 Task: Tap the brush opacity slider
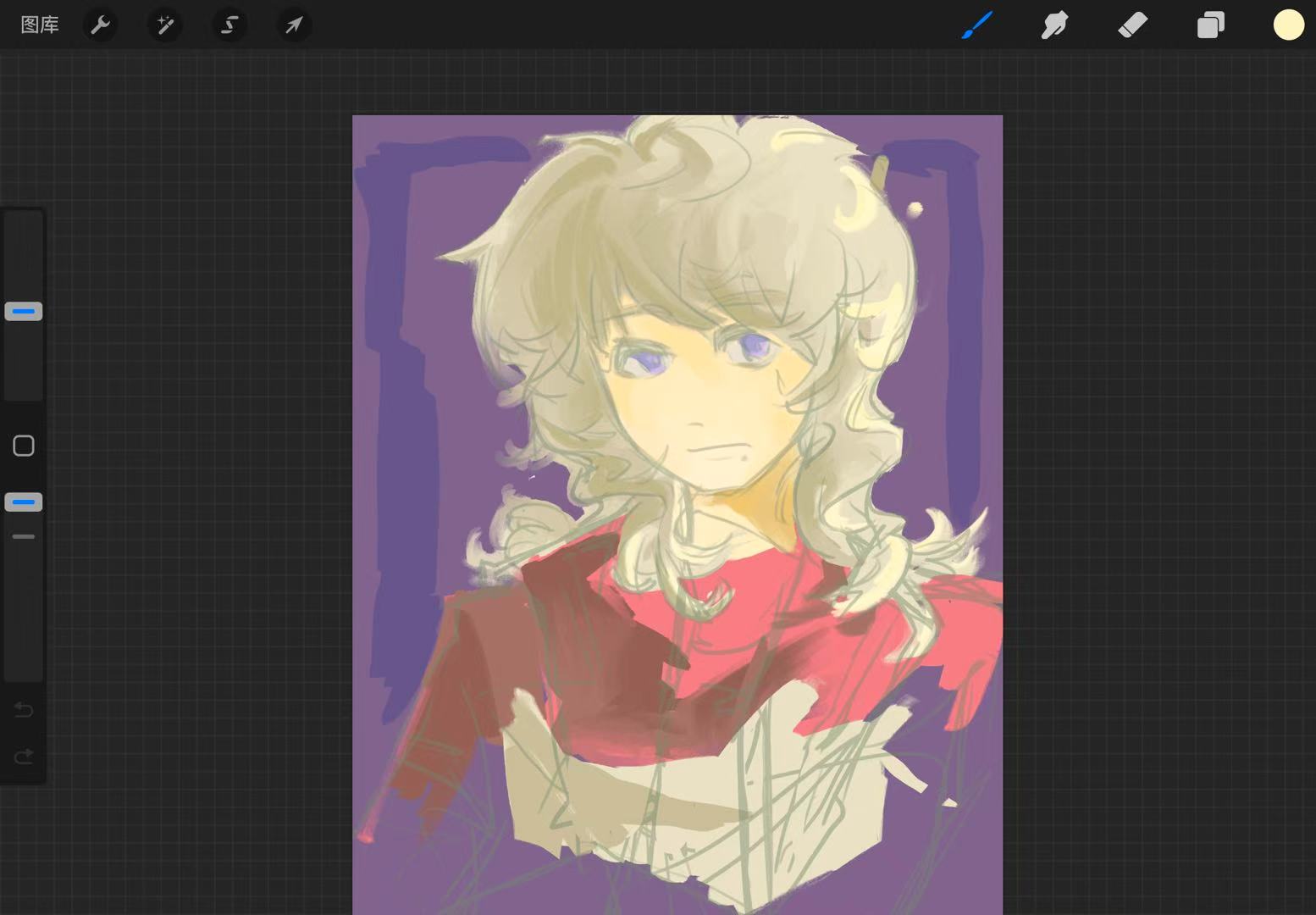tap(24, 502)
